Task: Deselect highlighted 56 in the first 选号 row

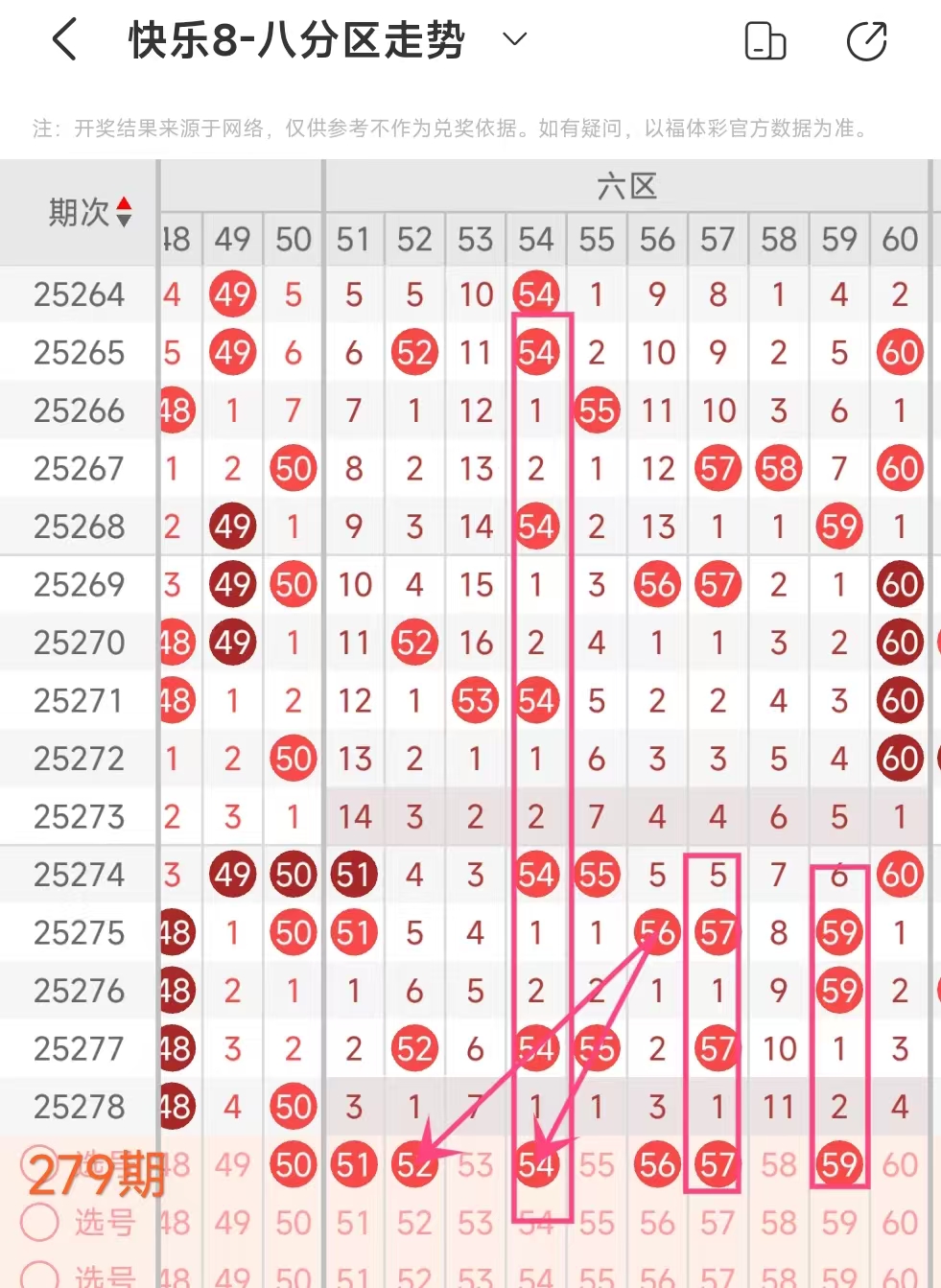Action: click(x=657, y=1165)
